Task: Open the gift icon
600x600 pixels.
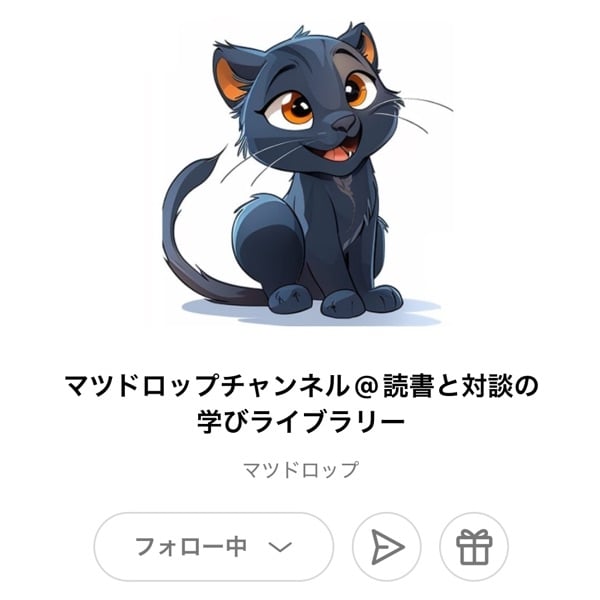Action: (x=474, y=547)
